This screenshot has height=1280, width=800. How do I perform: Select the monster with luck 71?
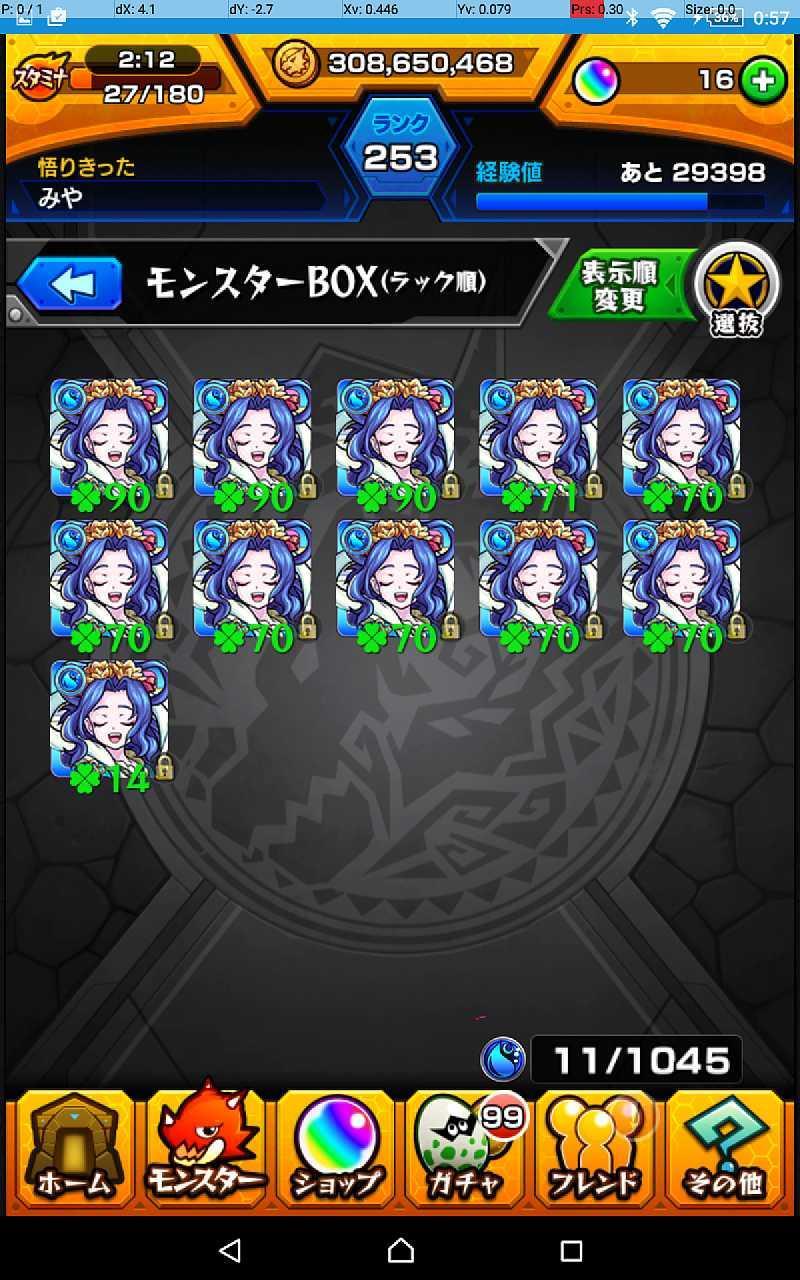pyautogui.click(x=538, y=440)
